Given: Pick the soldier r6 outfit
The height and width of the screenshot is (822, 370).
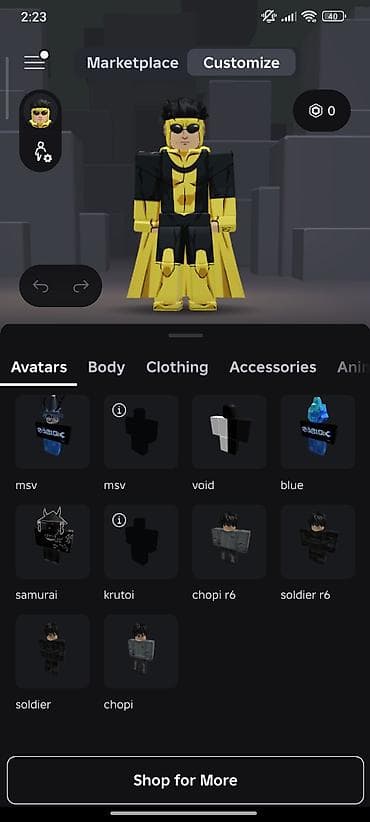Looking at the screenshot, I should 318,542.
